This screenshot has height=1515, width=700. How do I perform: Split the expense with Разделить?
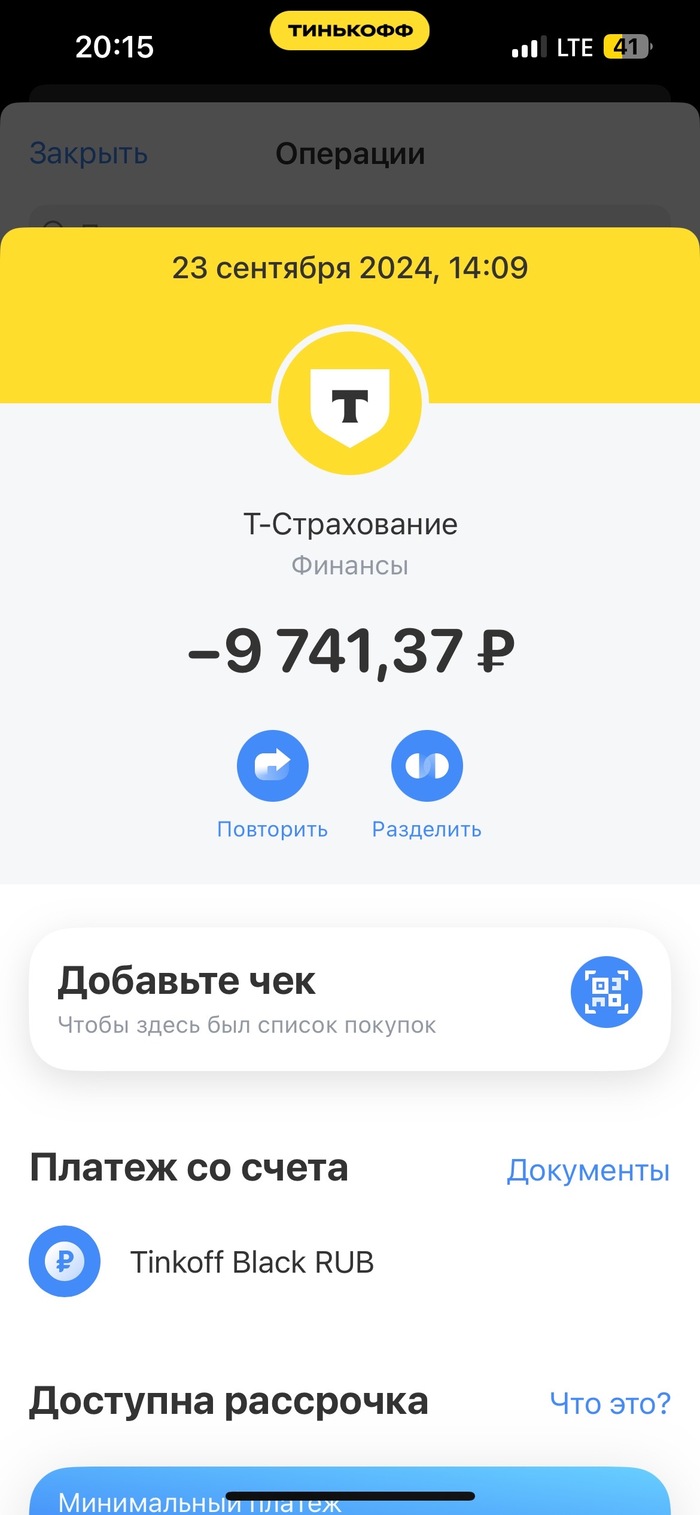click(x=426, y=767)
